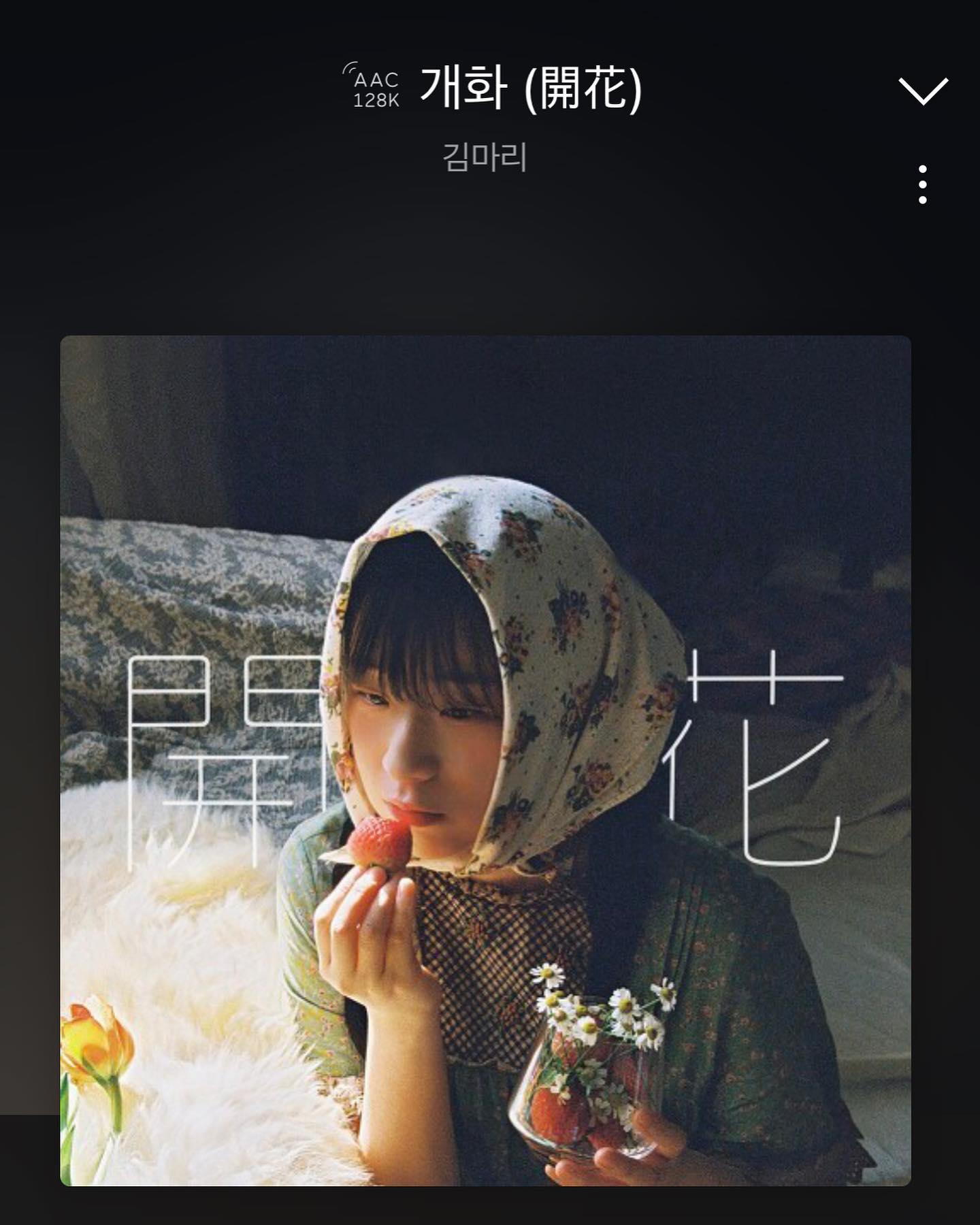Screen dimensions: 980x1225
Task: Tap the AAC 128K audio quality badge
Action: click(x=374, y=87)
